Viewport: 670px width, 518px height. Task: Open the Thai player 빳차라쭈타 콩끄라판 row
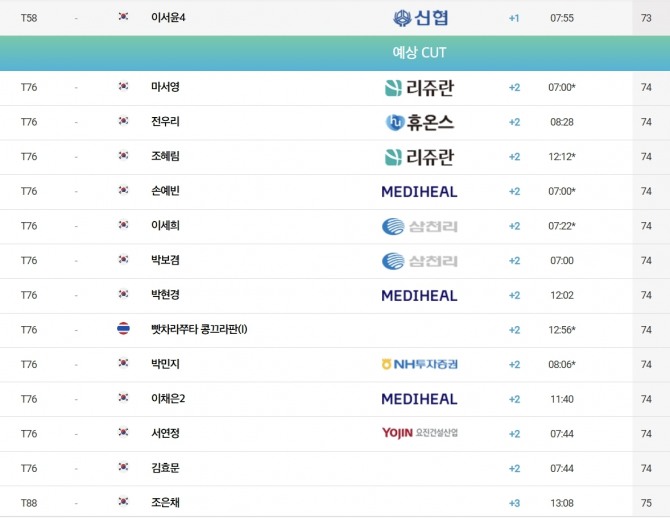[x=335, y=330]
